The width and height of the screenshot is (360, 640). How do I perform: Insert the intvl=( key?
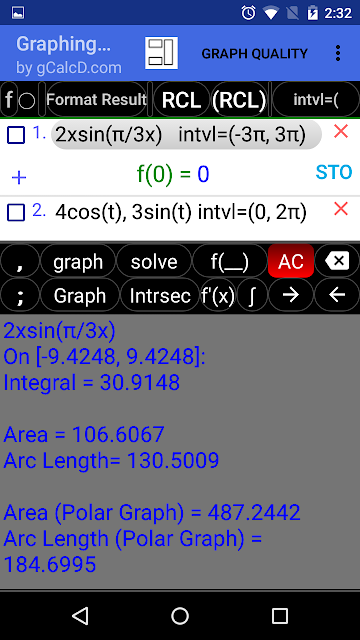(x=316, y=100)
